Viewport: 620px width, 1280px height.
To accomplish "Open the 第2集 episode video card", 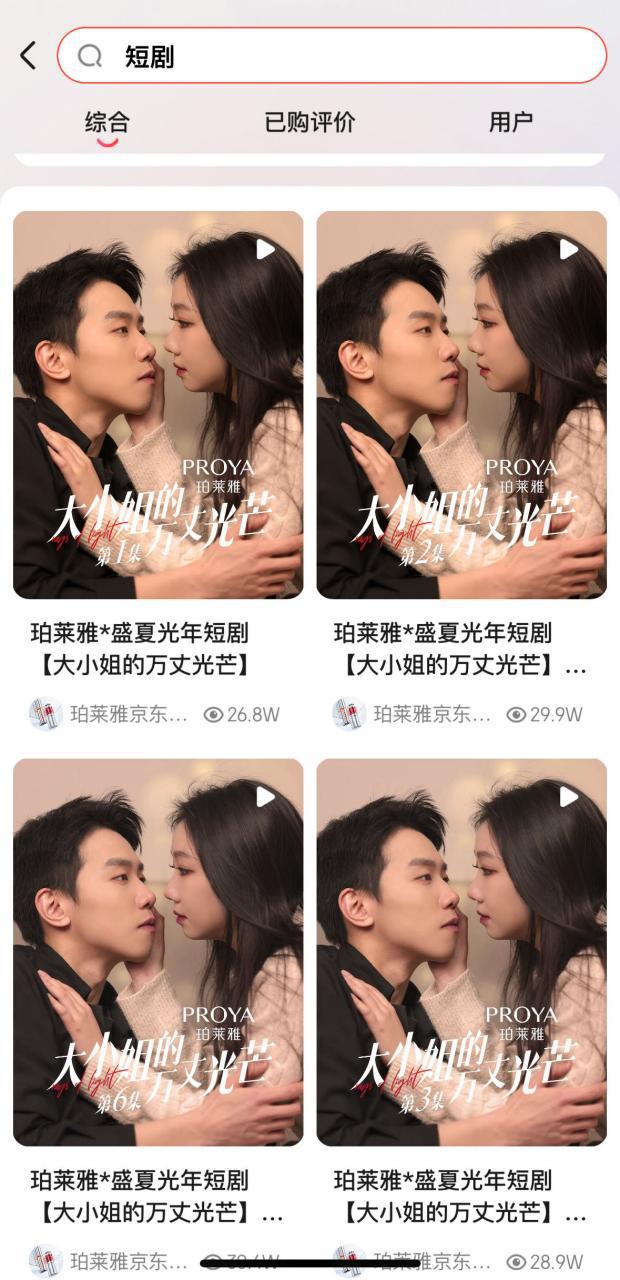I will (x=461, y=405).
